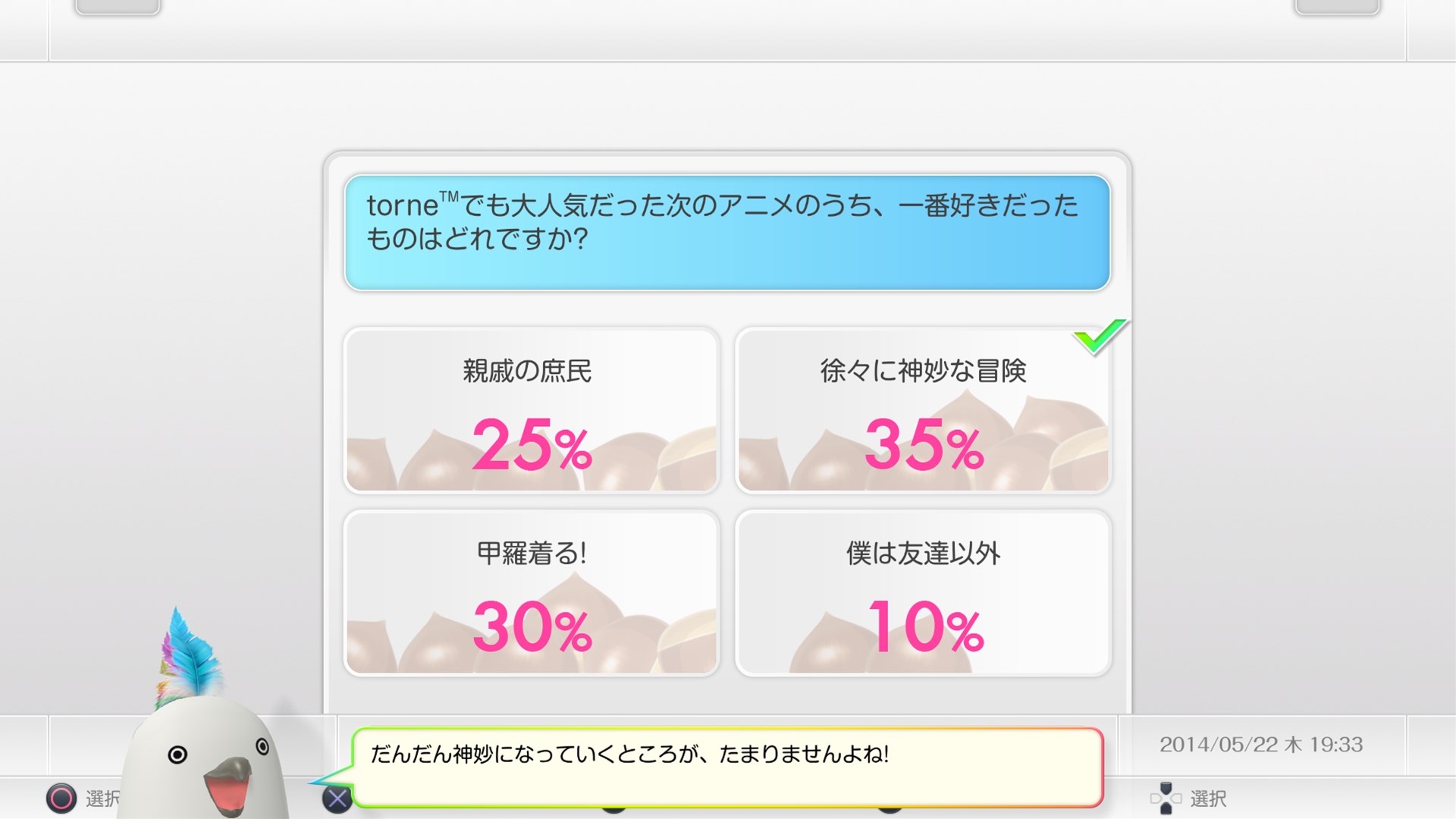This screenshot has height=819, width=1456.
Task: Pick the 甲羅着る! answer card
Action: tap(531, 592)
